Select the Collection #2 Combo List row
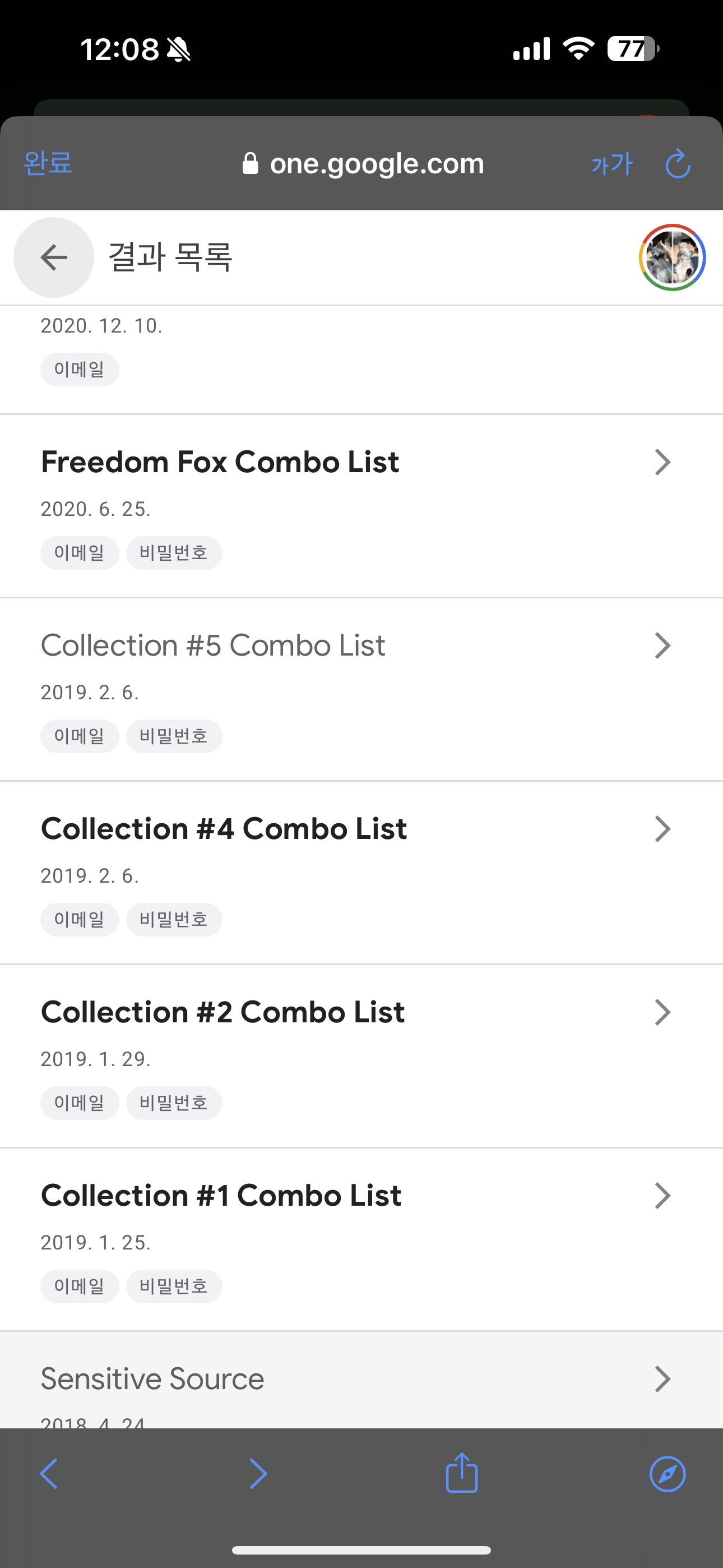The height and width of the screenshot is (1568, 723). pyautogui.click(x=361, y=1056)
